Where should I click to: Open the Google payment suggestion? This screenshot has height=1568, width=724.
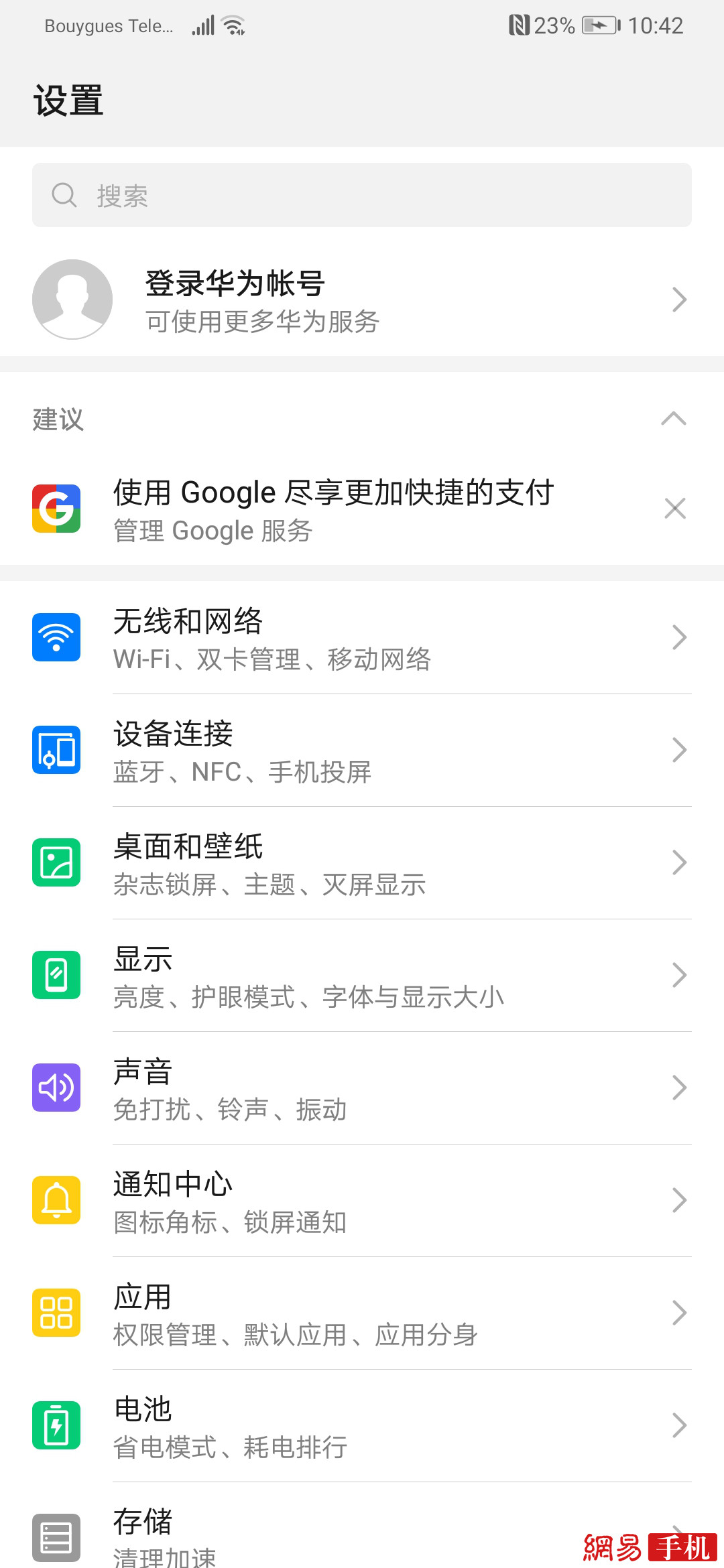click(x=333, y=509)
